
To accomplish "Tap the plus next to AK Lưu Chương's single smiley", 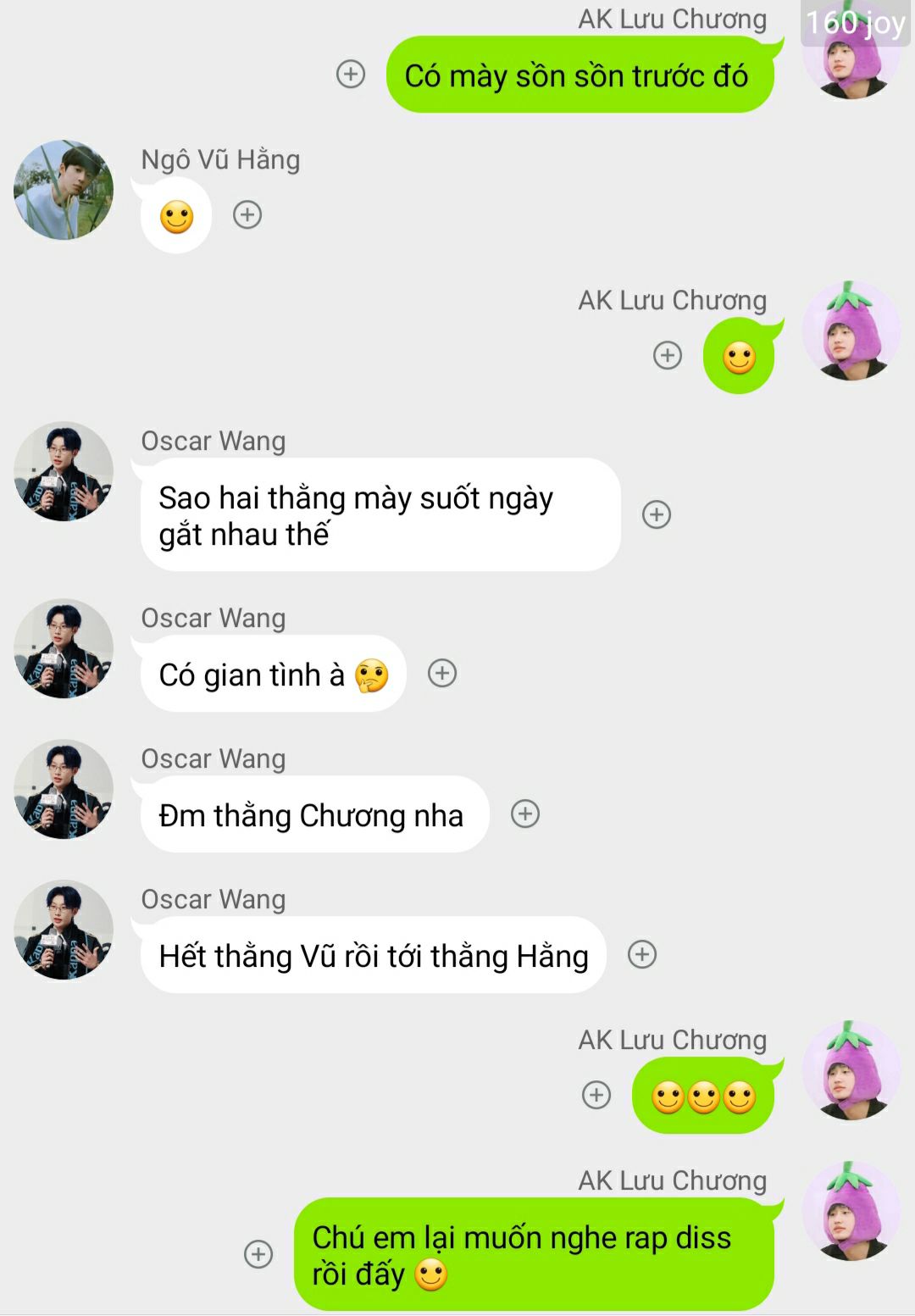I will pos(668,355).
